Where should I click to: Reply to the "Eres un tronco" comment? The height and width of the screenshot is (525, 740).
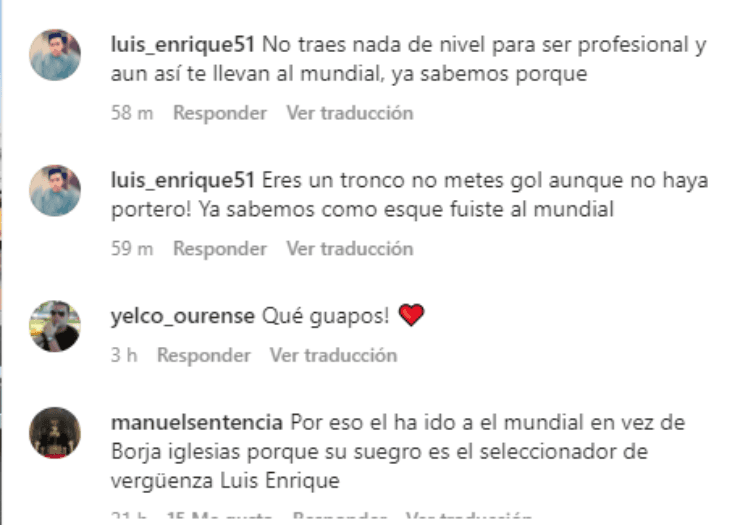(220, 248)
